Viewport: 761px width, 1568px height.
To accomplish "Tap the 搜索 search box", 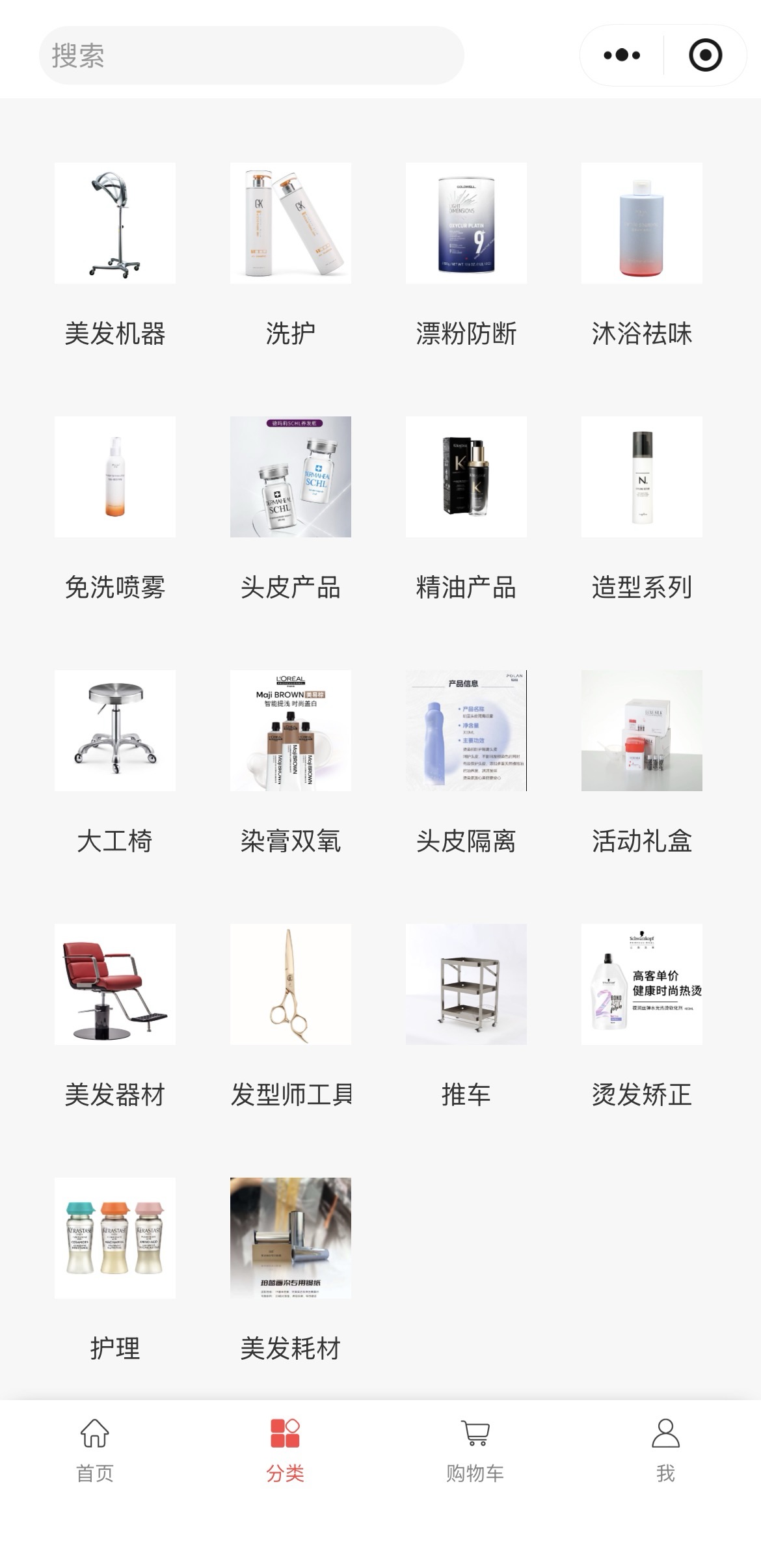I will pos(251,55).
